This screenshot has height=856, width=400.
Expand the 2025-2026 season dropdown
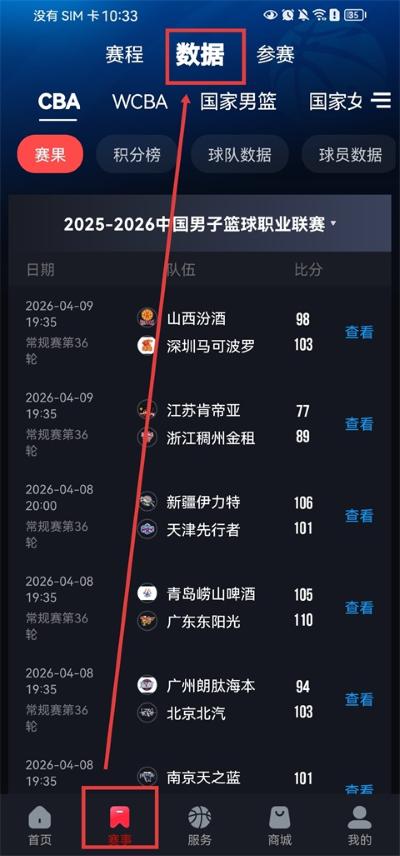(x=200, y=224)
